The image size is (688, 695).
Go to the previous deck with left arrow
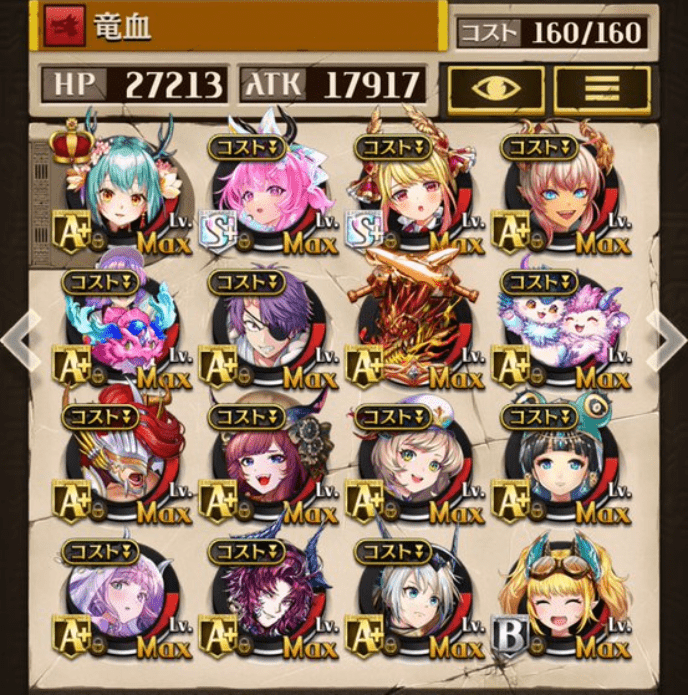[18, 339]
